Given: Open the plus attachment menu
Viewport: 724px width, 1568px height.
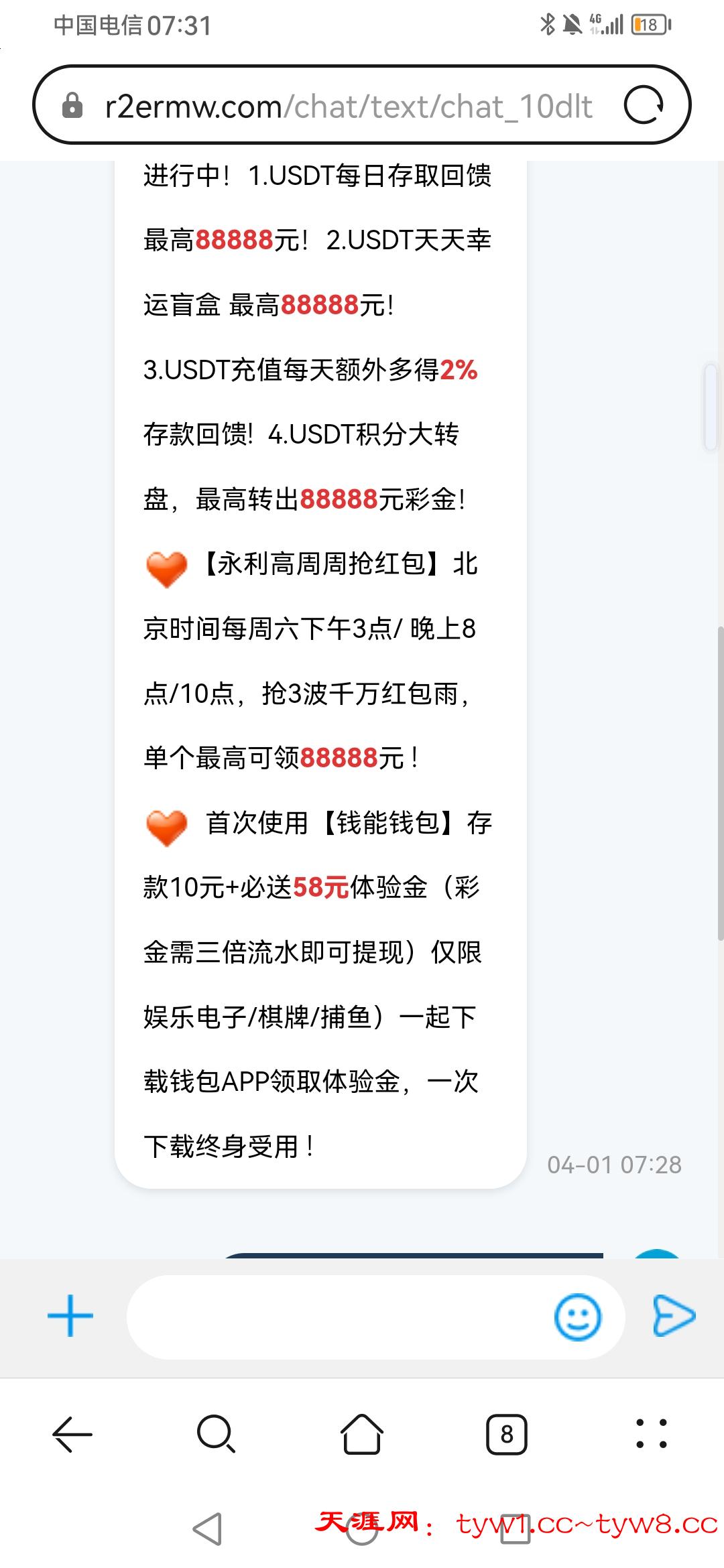Looking at the screenshot, I should pos(70,1315).
